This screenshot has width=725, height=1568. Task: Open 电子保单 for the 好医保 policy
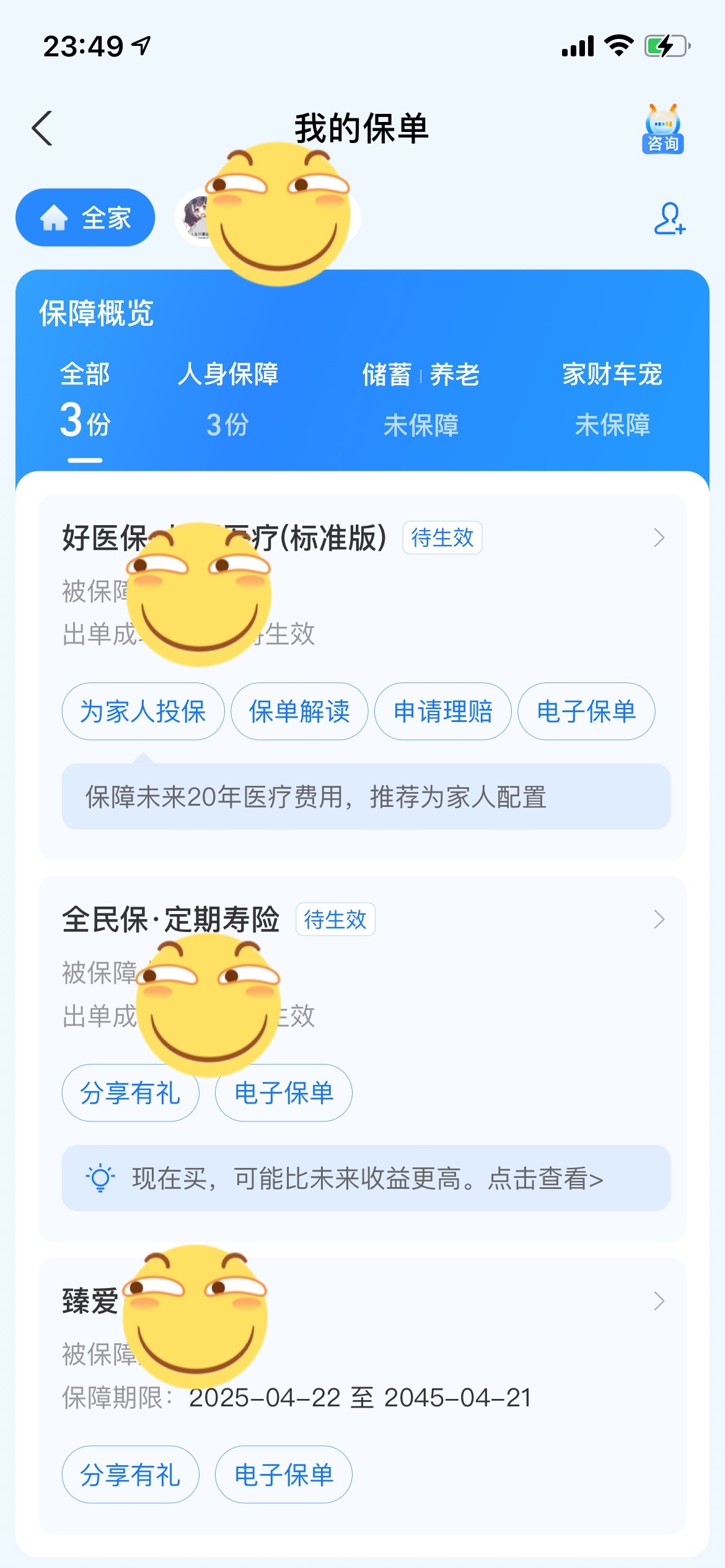tap(586, 712)
